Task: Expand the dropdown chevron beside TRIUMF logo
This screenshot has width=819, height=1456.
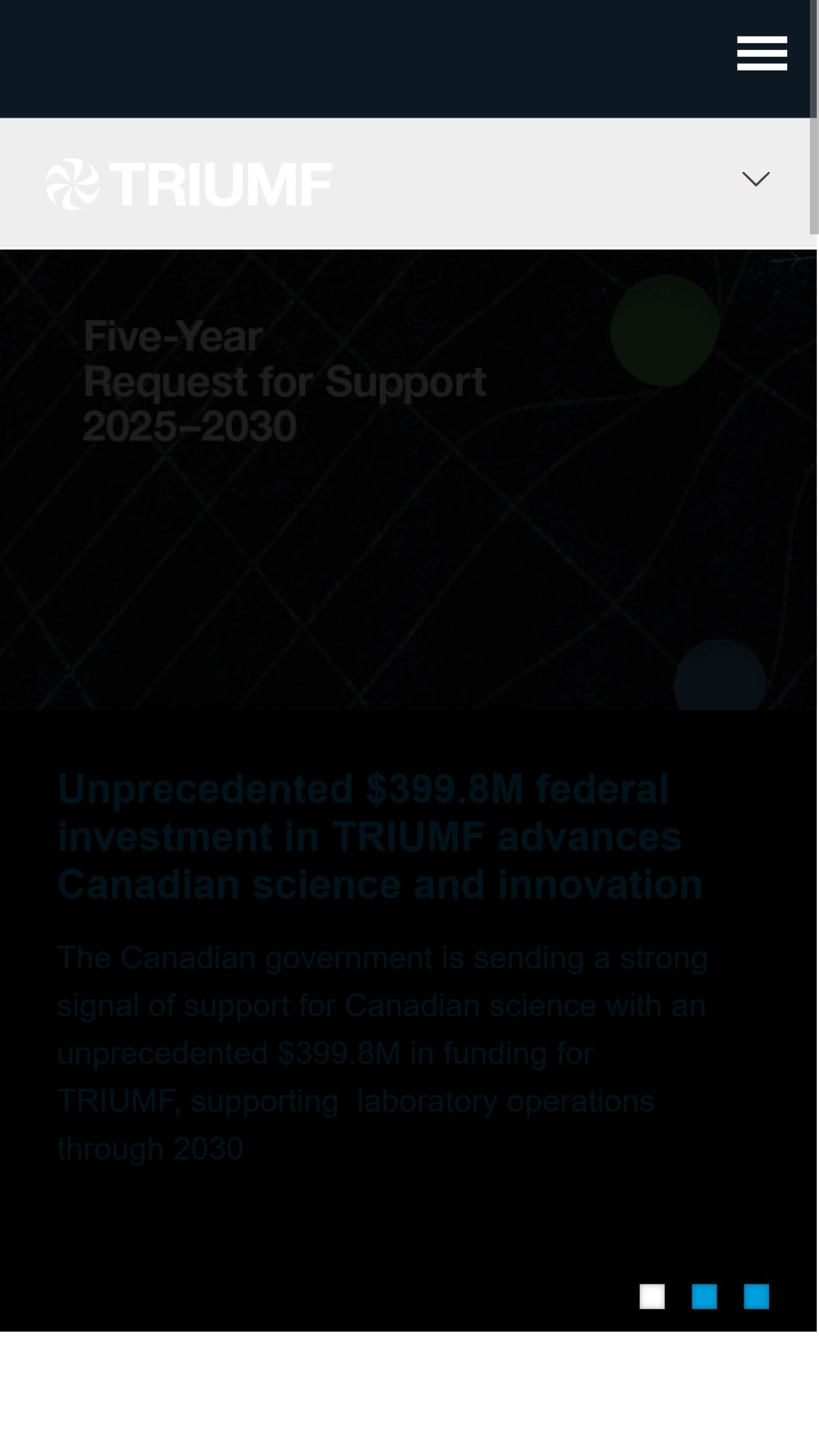Action: point(756,179)
